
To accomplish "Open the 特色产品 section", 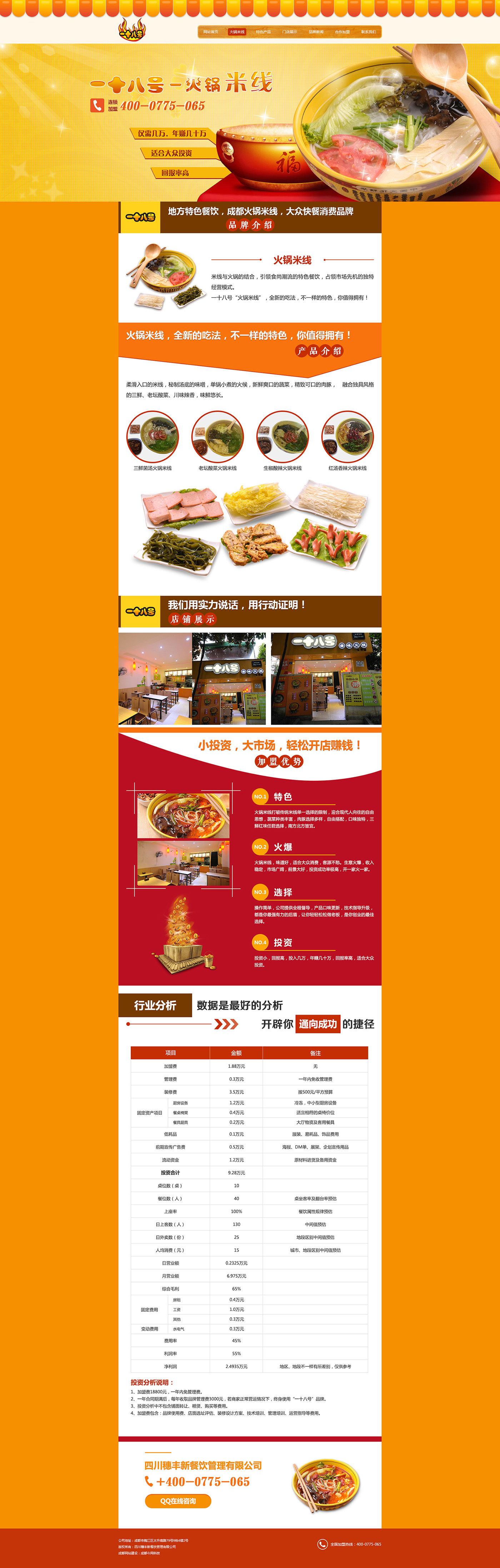I will [x=263, y=32].
